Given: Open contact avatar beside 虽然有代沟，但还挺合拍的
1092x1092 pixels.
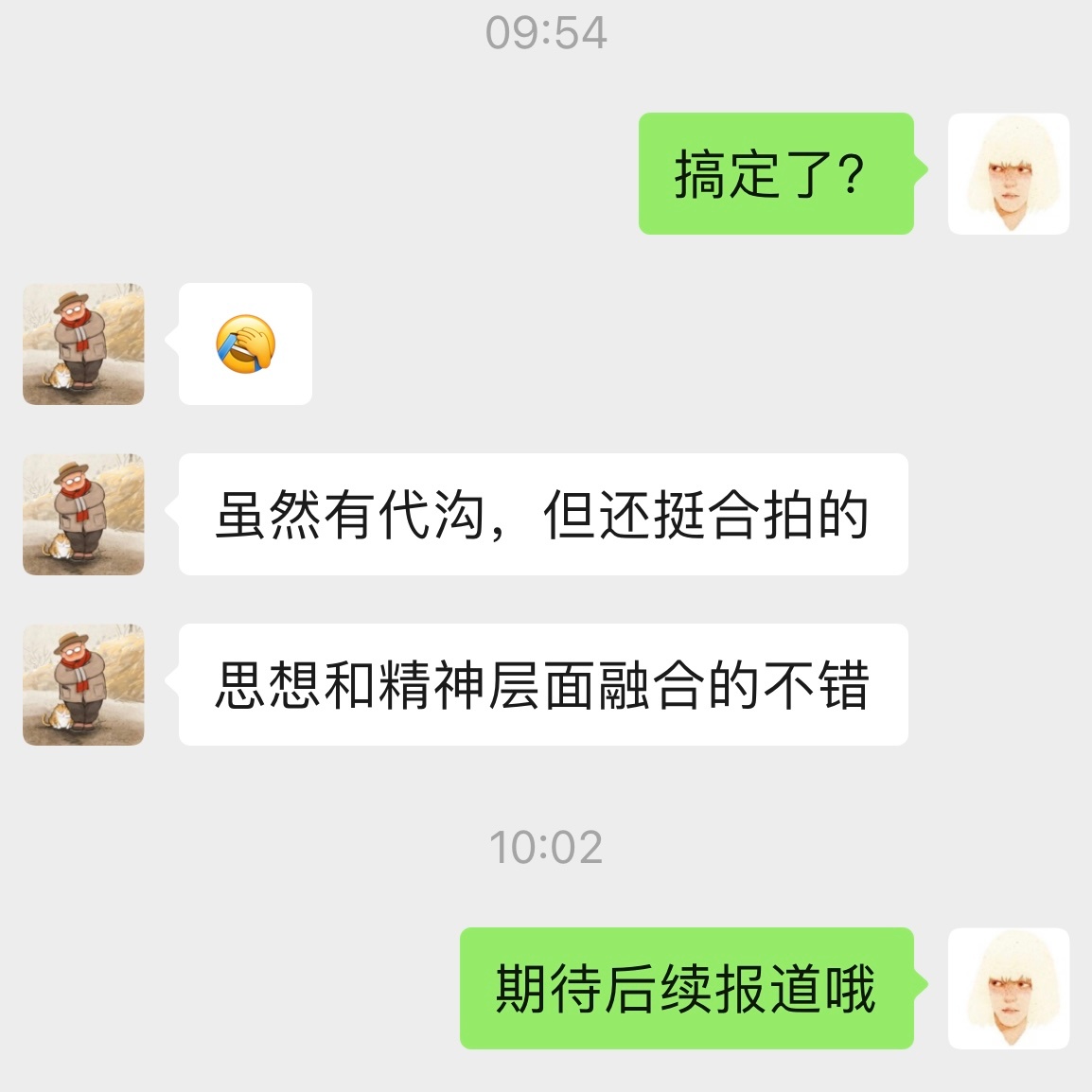Looking at the screenshot, I should pyautogui.click(x=83, y=515).
